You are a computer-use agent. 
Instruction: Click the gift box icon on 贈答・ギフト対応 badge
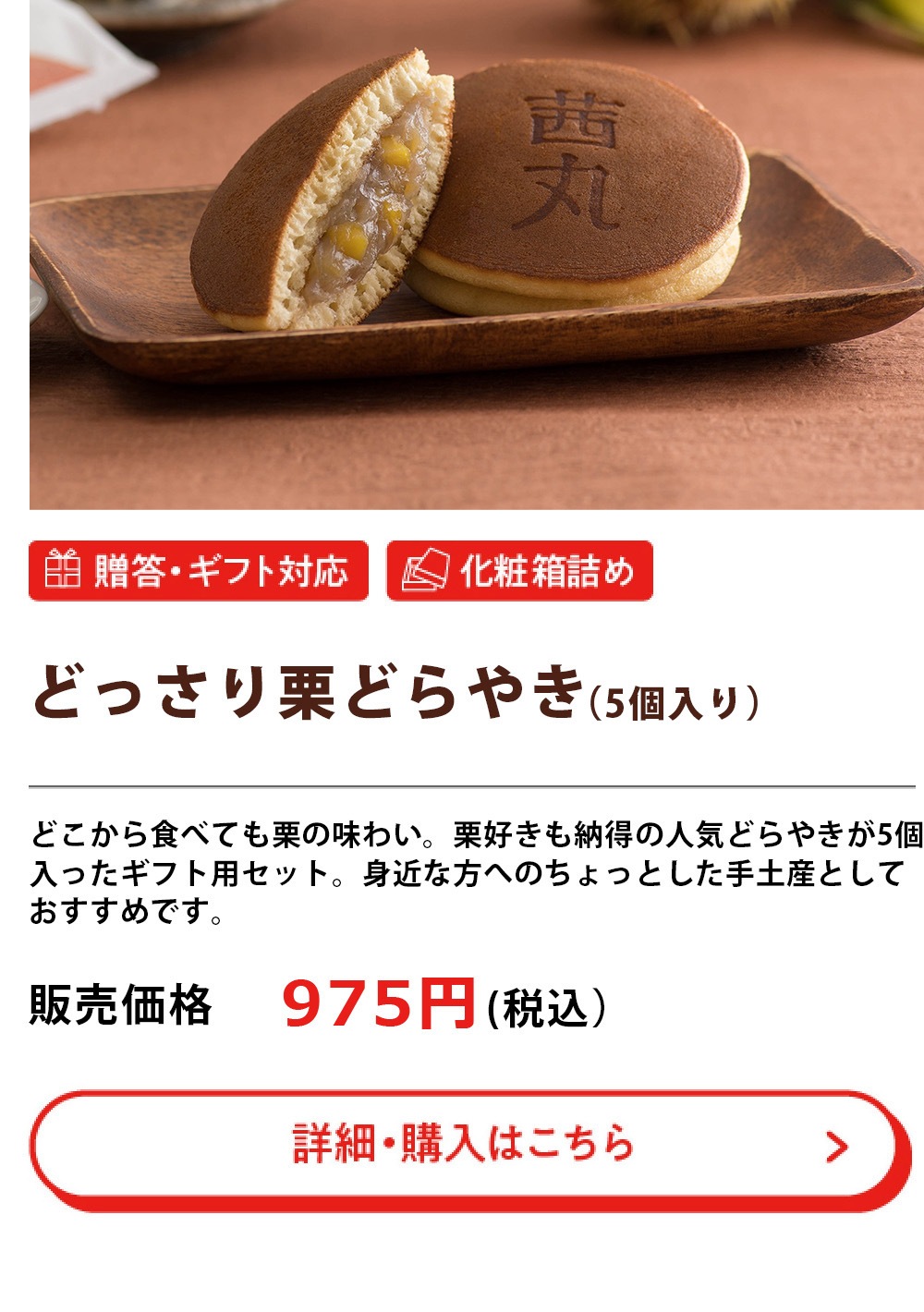(61, 570)
